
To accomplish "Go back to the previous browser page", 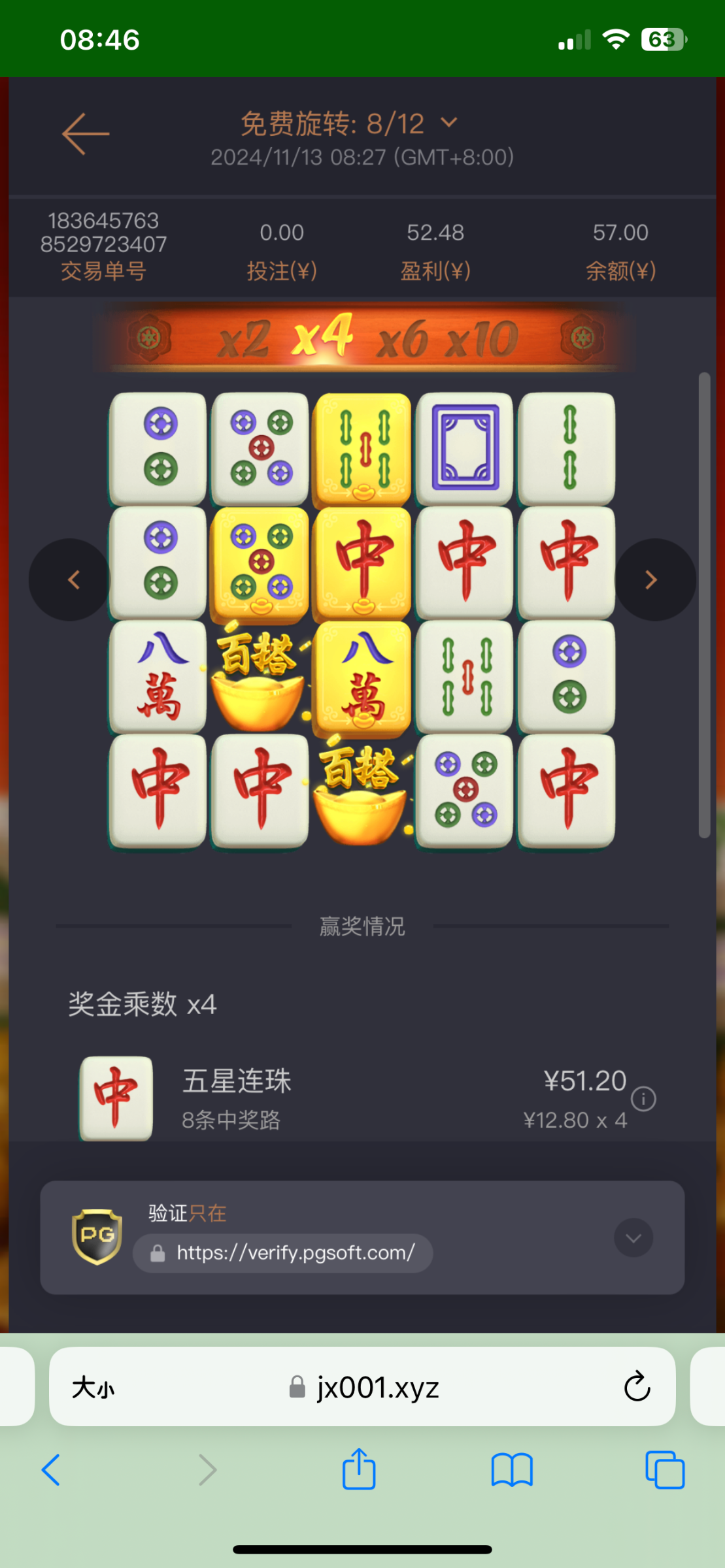I will tap(51, 1471).
